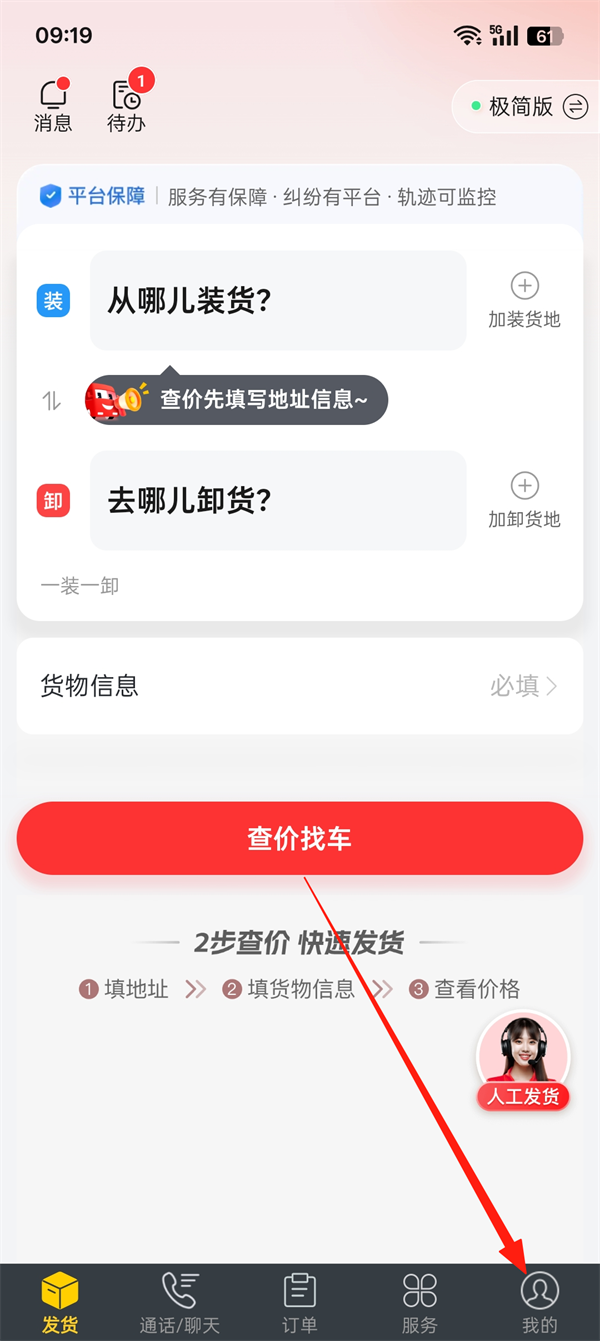Tap the red 查价找车 button

(x=300, y=838)
